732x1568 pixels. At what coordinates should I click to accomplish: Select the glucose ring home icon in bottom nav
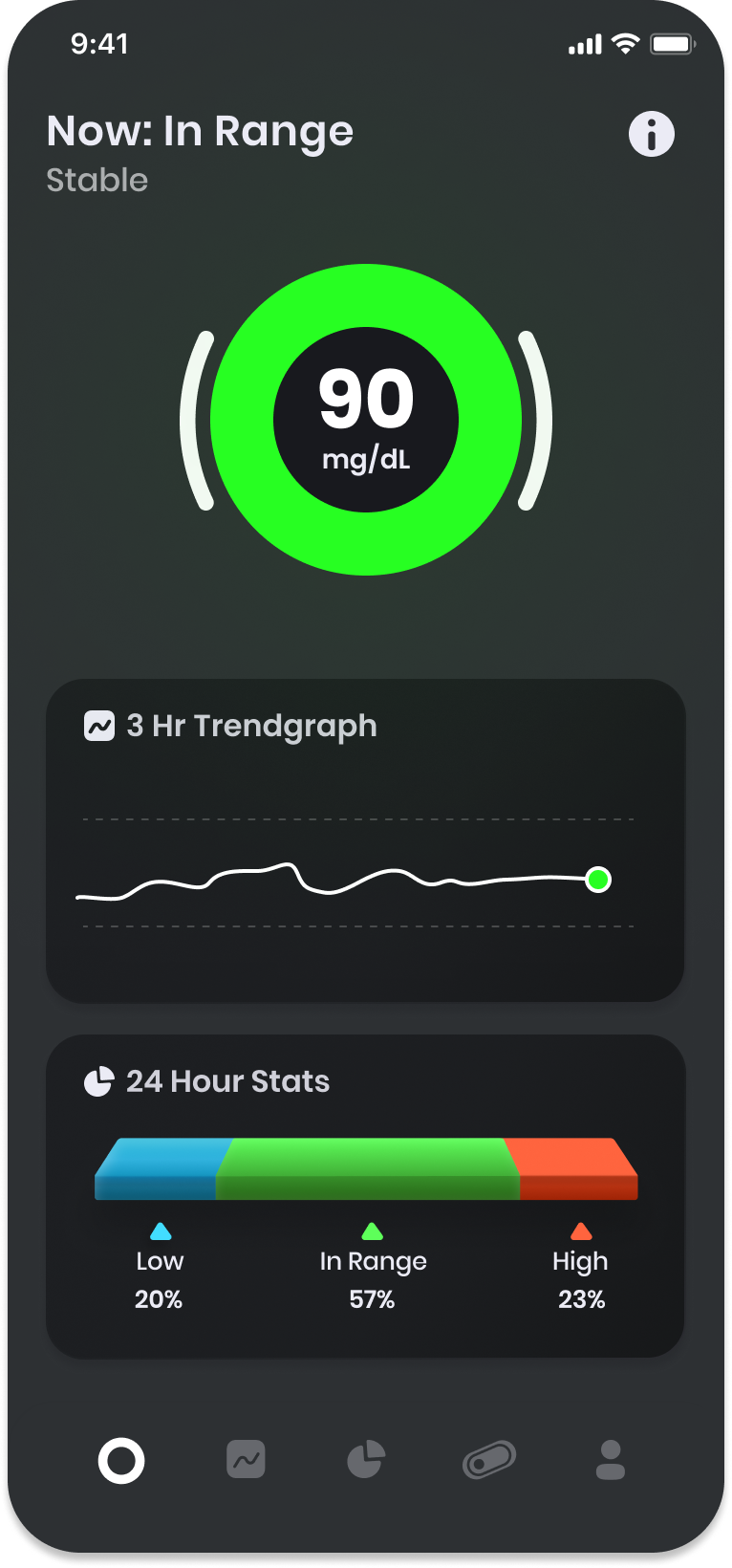tap(121, 1460)
